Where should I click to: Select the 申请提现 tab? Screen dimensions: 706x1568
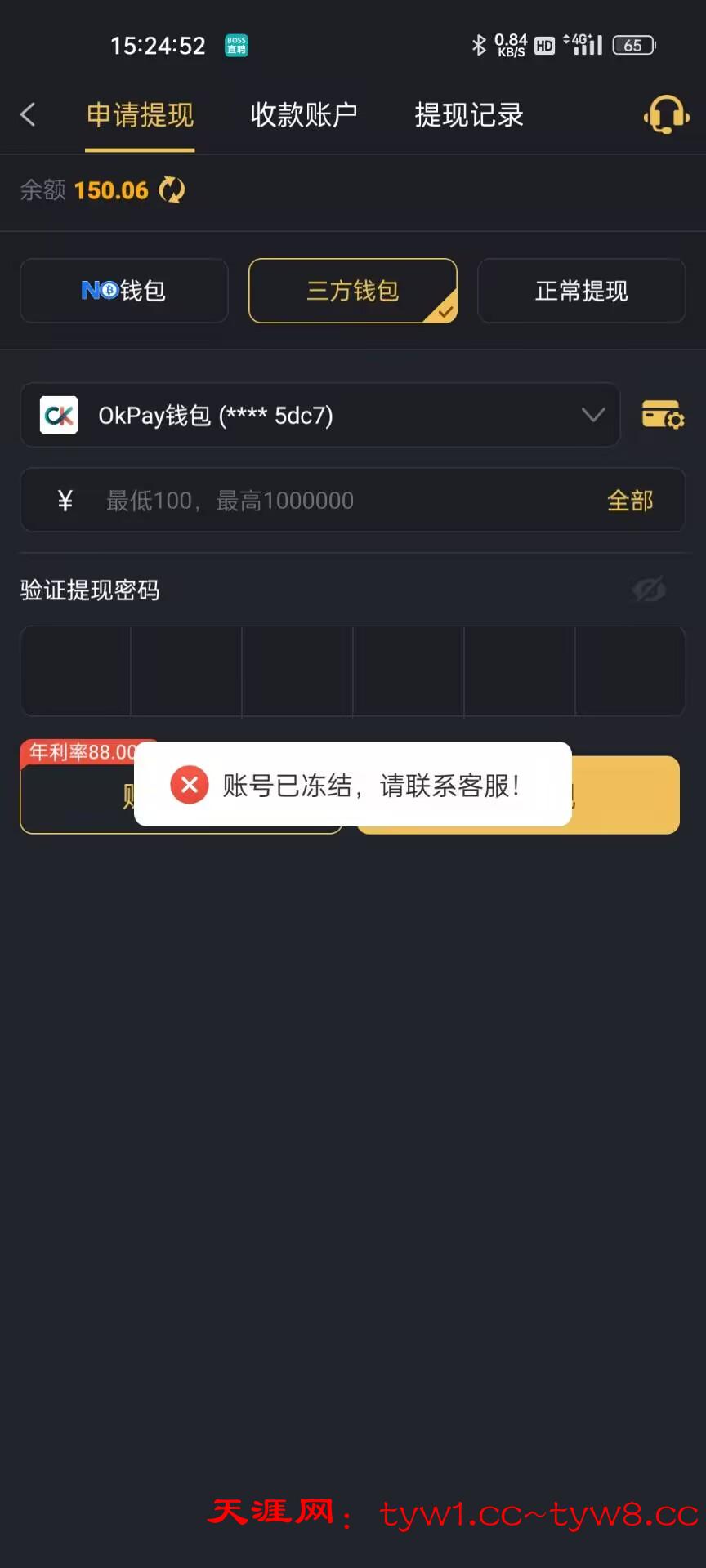pyautogui.click(x=140, y=115)
